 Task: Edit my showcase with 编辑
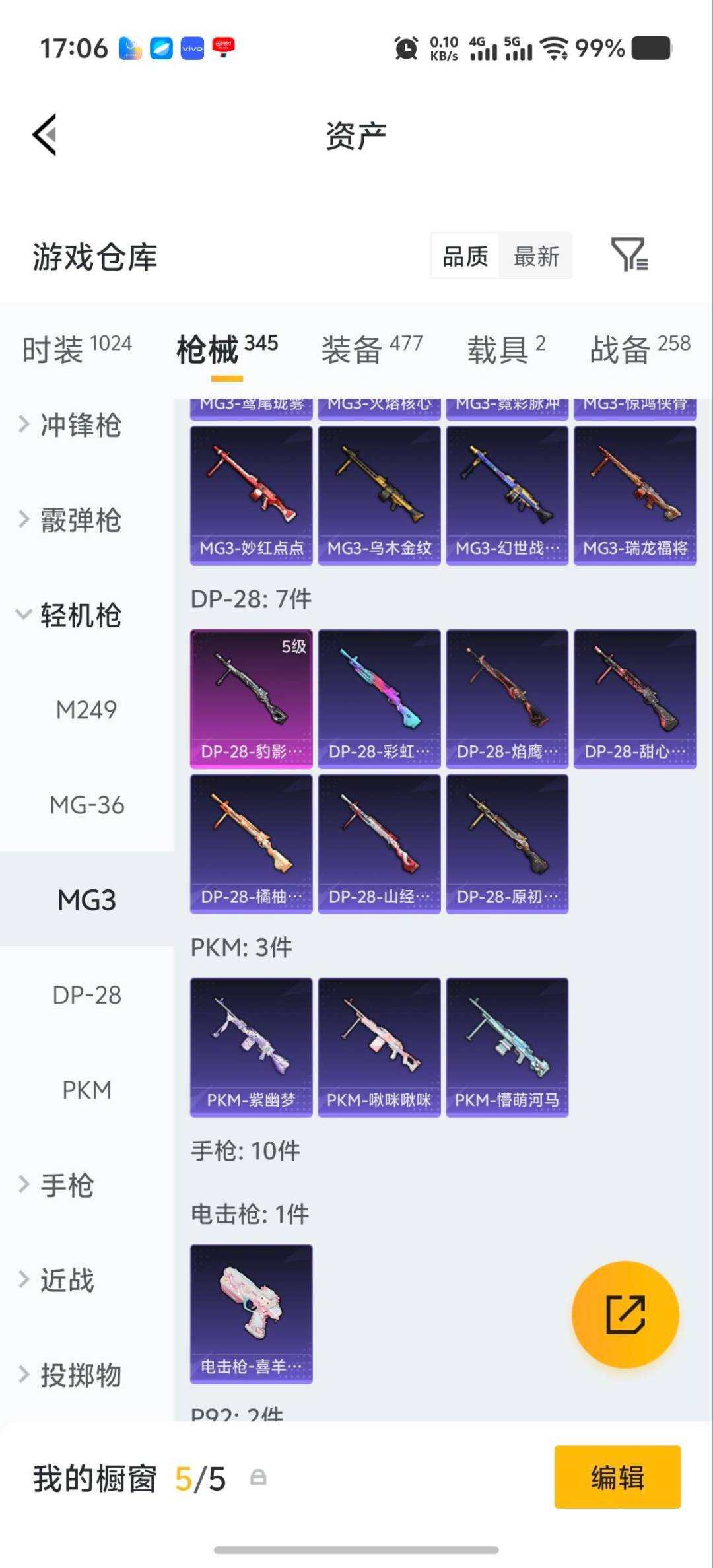point(617,1477)
